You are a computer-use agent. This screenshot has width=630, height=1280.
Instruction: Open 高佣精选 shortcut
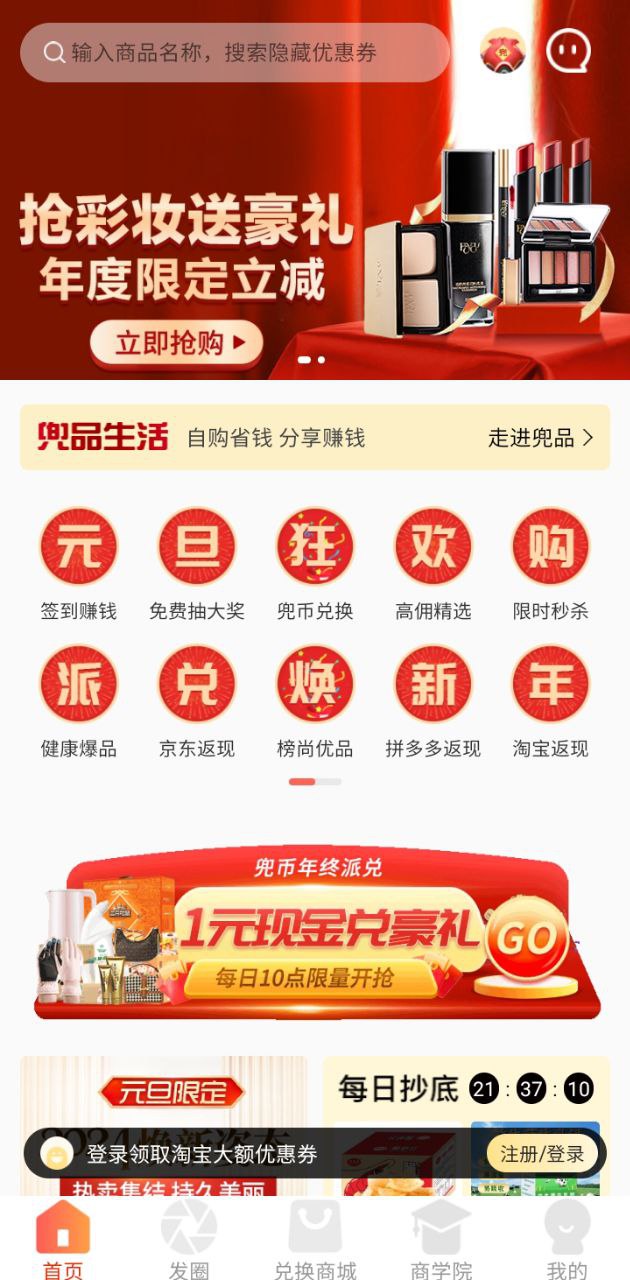click(x=433, y=565)
